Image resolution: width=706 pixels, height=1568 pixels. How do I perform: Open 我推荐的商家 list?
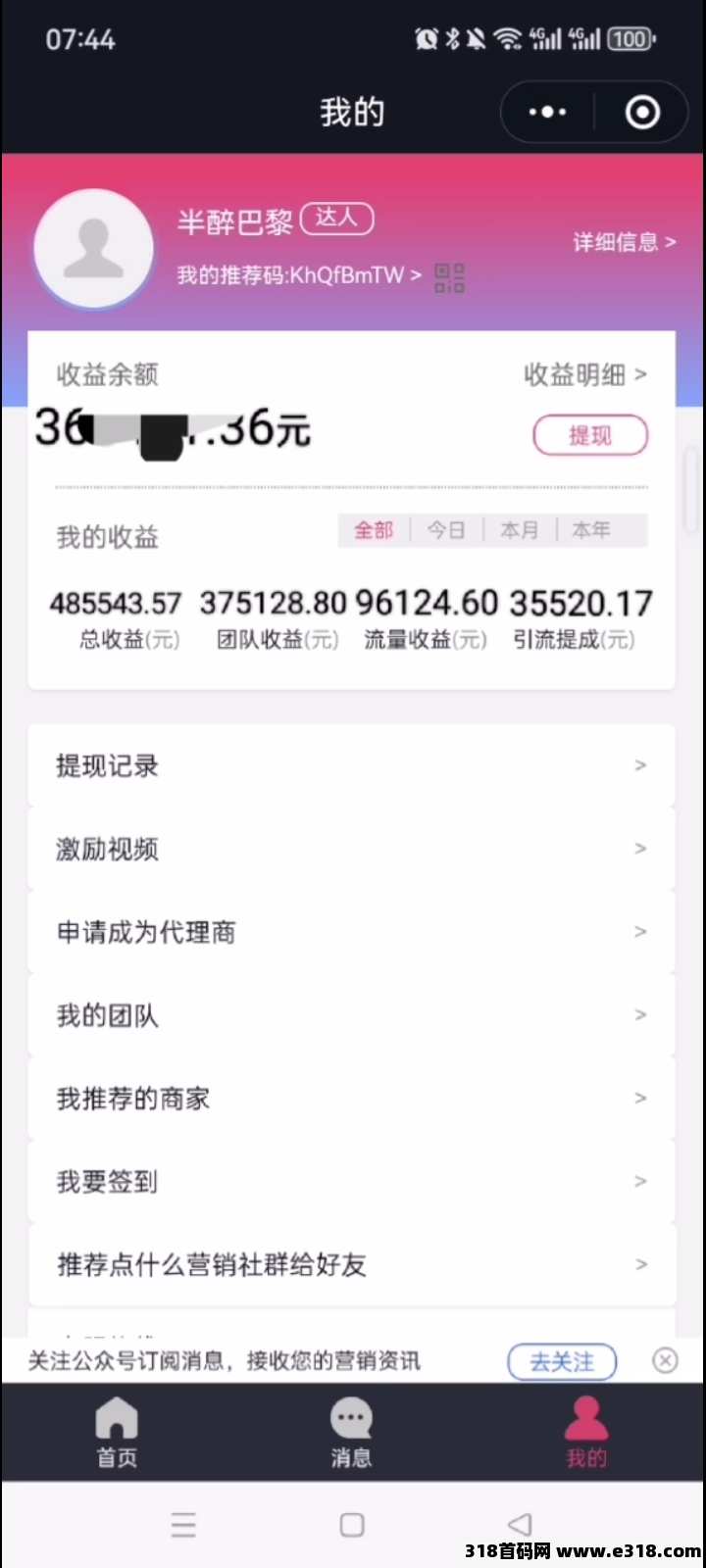click(x=351, y=1099)
